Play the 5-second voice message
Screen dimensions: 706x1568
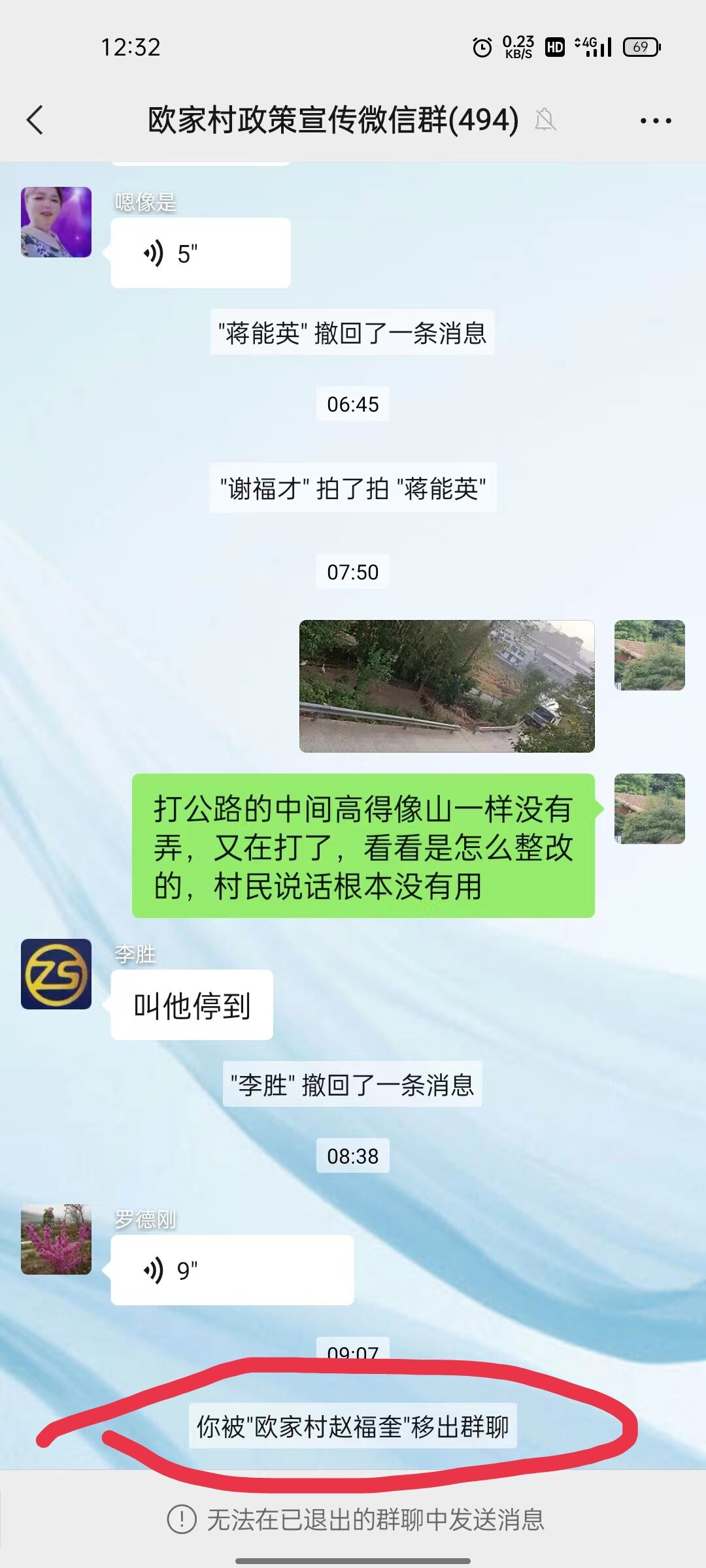(201, 253)
